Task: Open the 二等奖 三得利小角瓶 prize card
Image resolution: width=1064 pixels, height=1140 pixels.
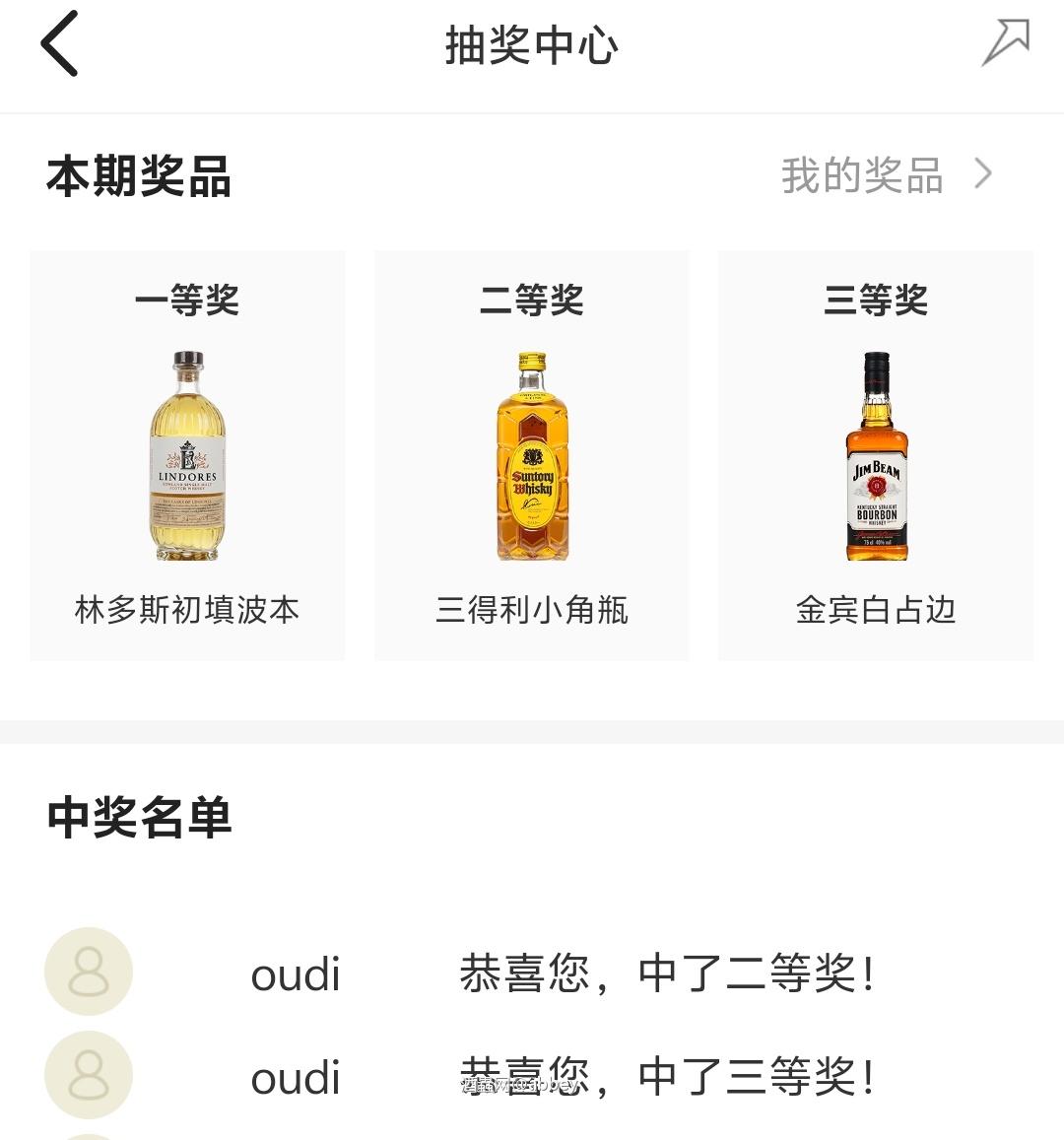Action: click(532, 455)
